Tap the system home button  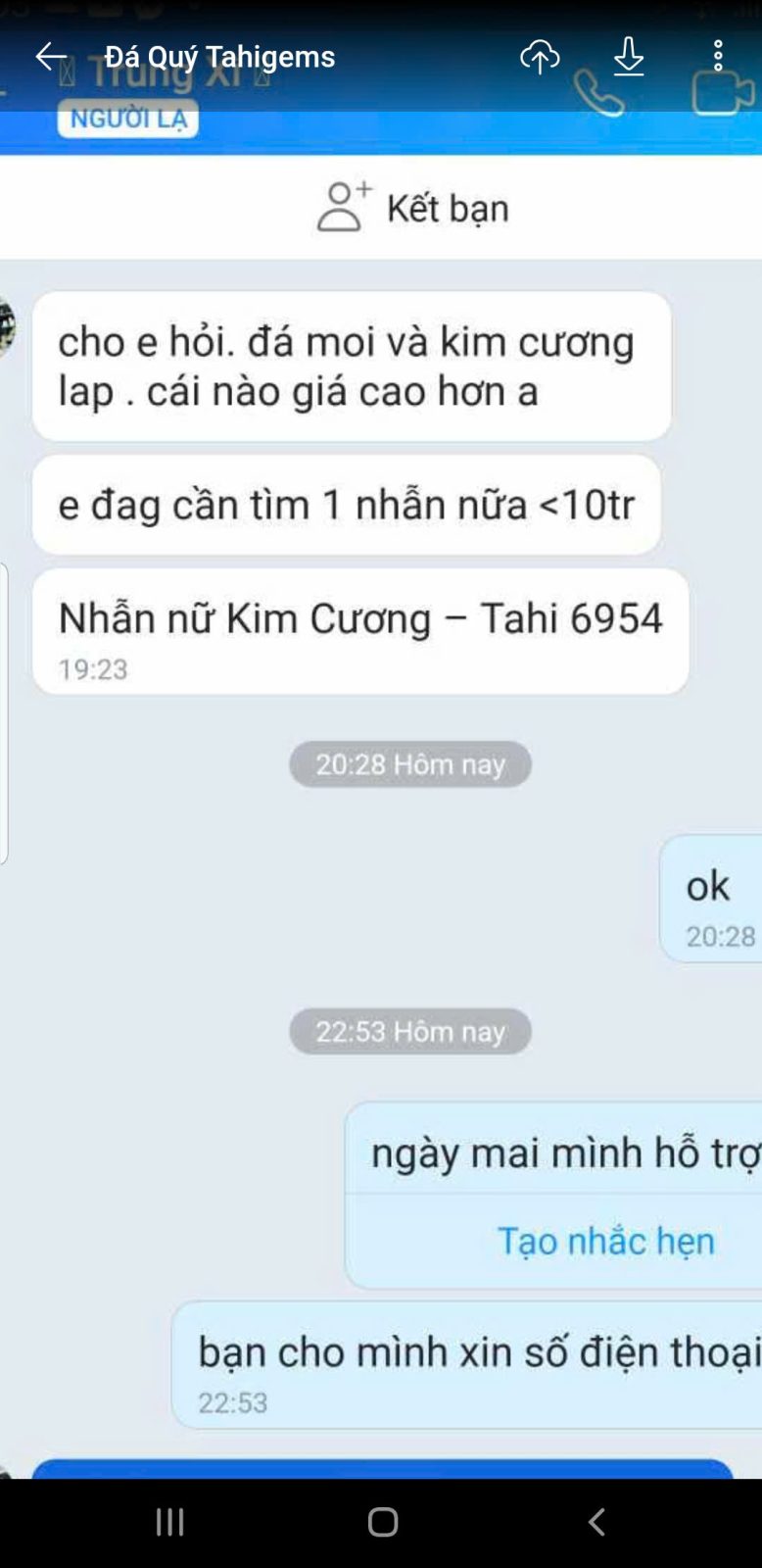point(382,1522)
